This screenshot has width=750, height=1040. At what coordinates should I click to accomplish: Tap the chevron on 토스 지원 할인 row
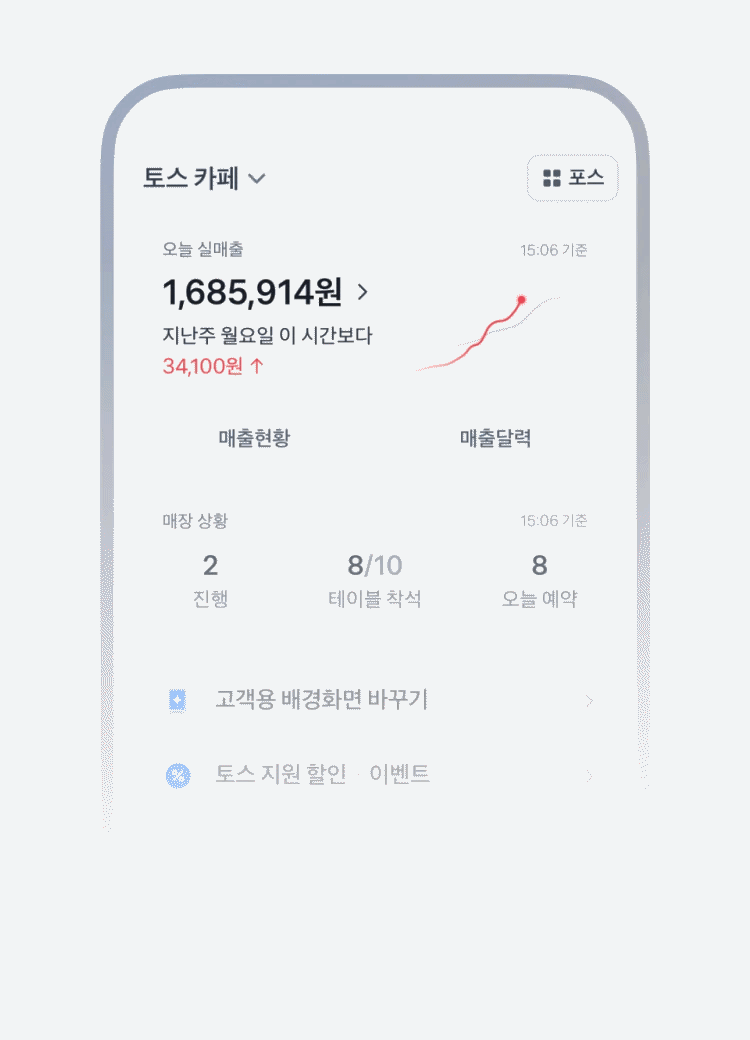click(x=591, y=774)
